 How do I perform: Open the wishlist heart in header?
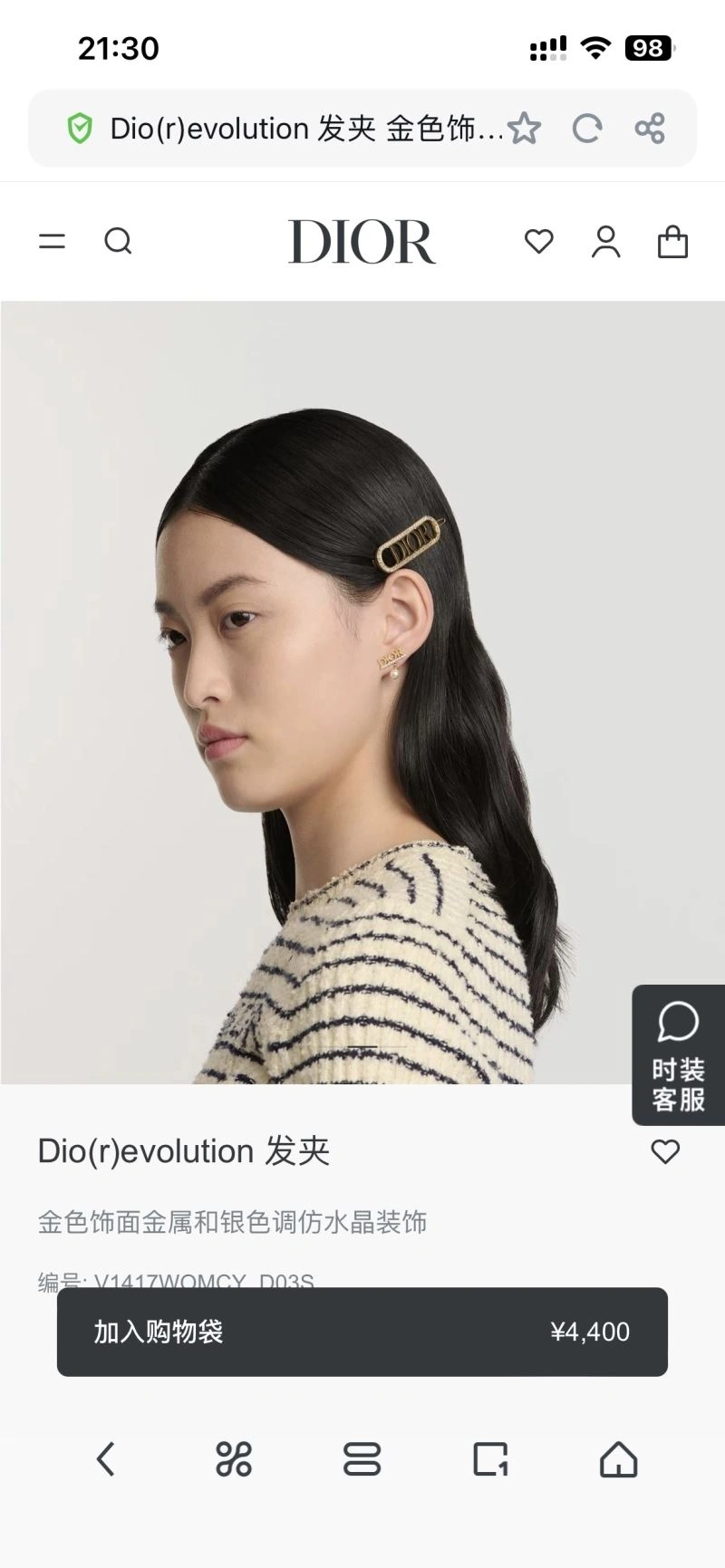coord(538,241)
